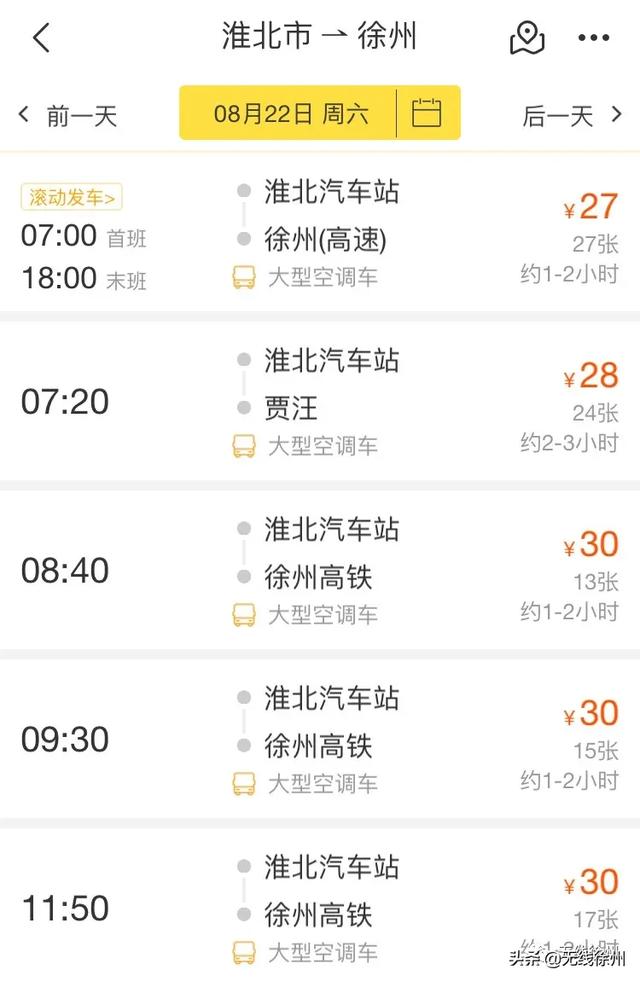Go to the previous day 前一天

pyautogui.click(x=68, y=115)
